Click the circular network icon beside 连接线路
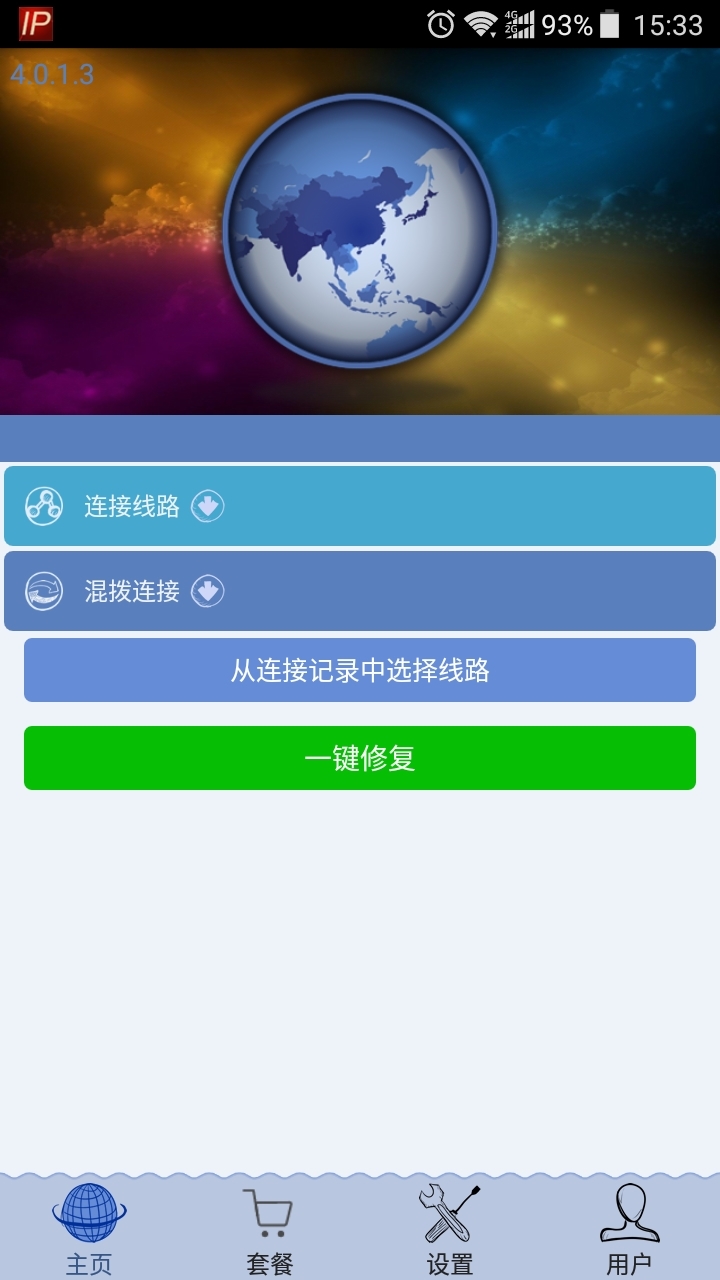720x1280 pixels. click(44, 505)
